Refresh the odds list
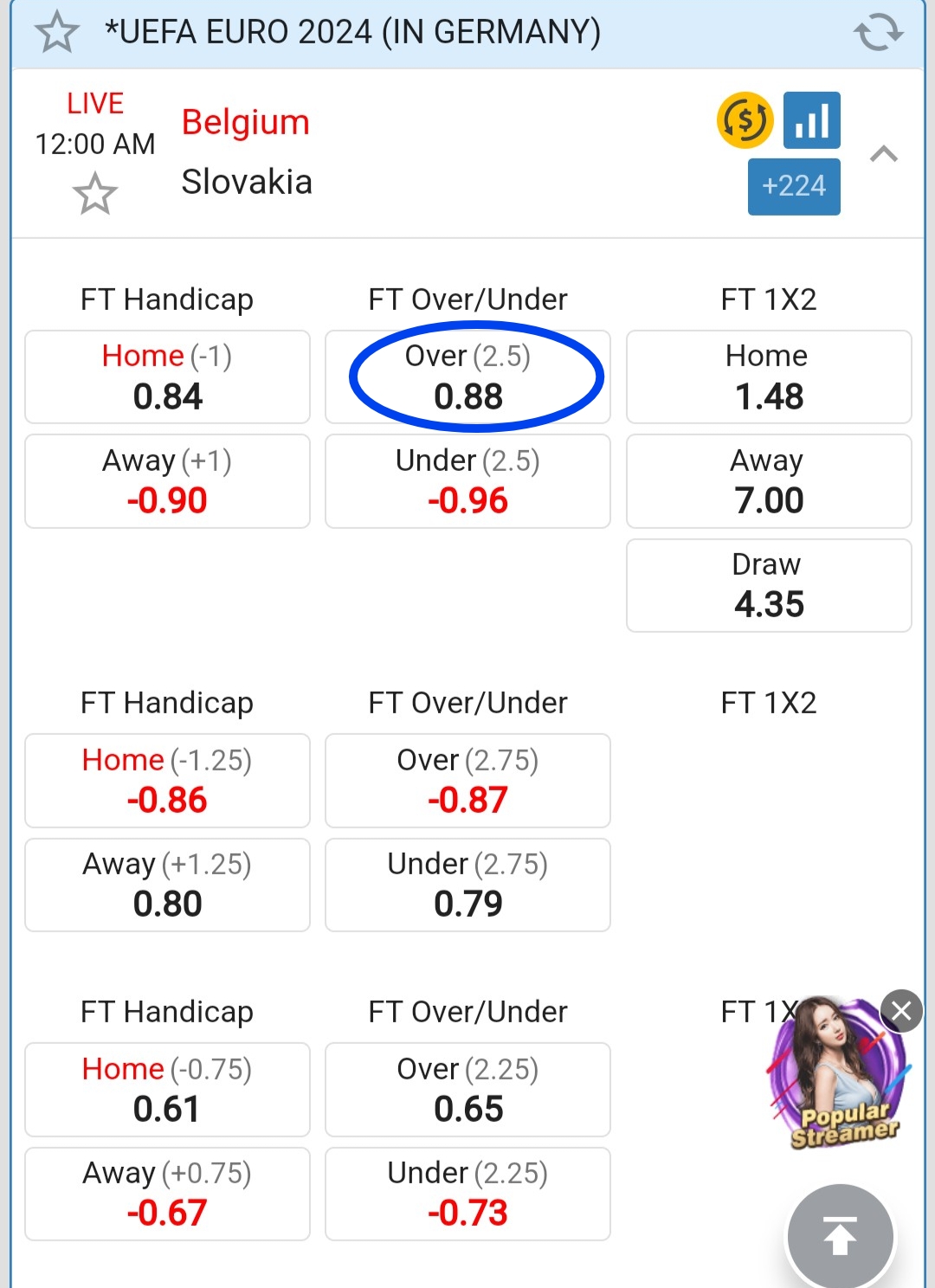935x1288 pixels. tap(878, 33)
